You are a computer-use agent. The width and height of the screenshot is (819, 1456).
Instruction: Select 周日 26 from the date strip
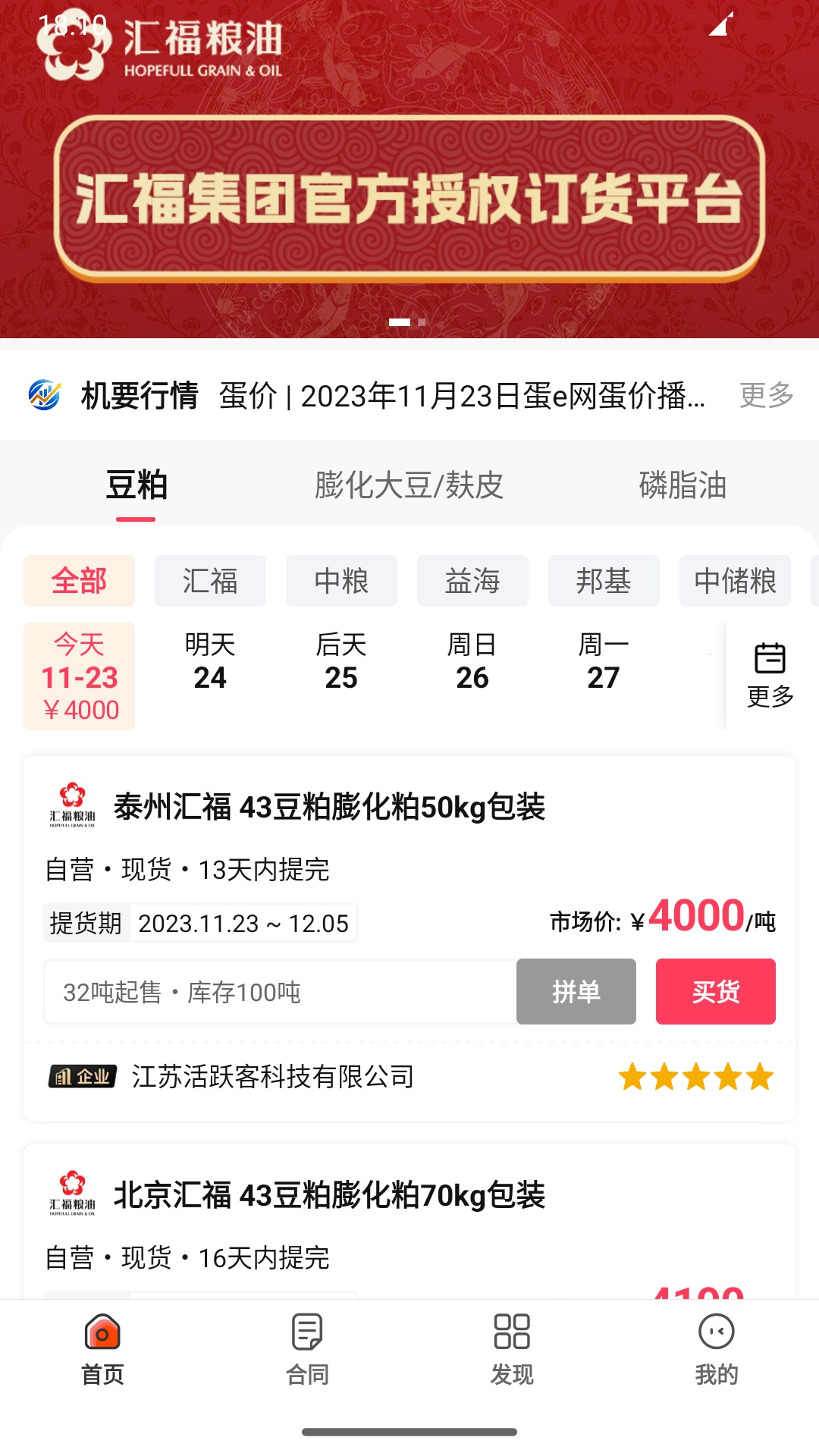472,662
